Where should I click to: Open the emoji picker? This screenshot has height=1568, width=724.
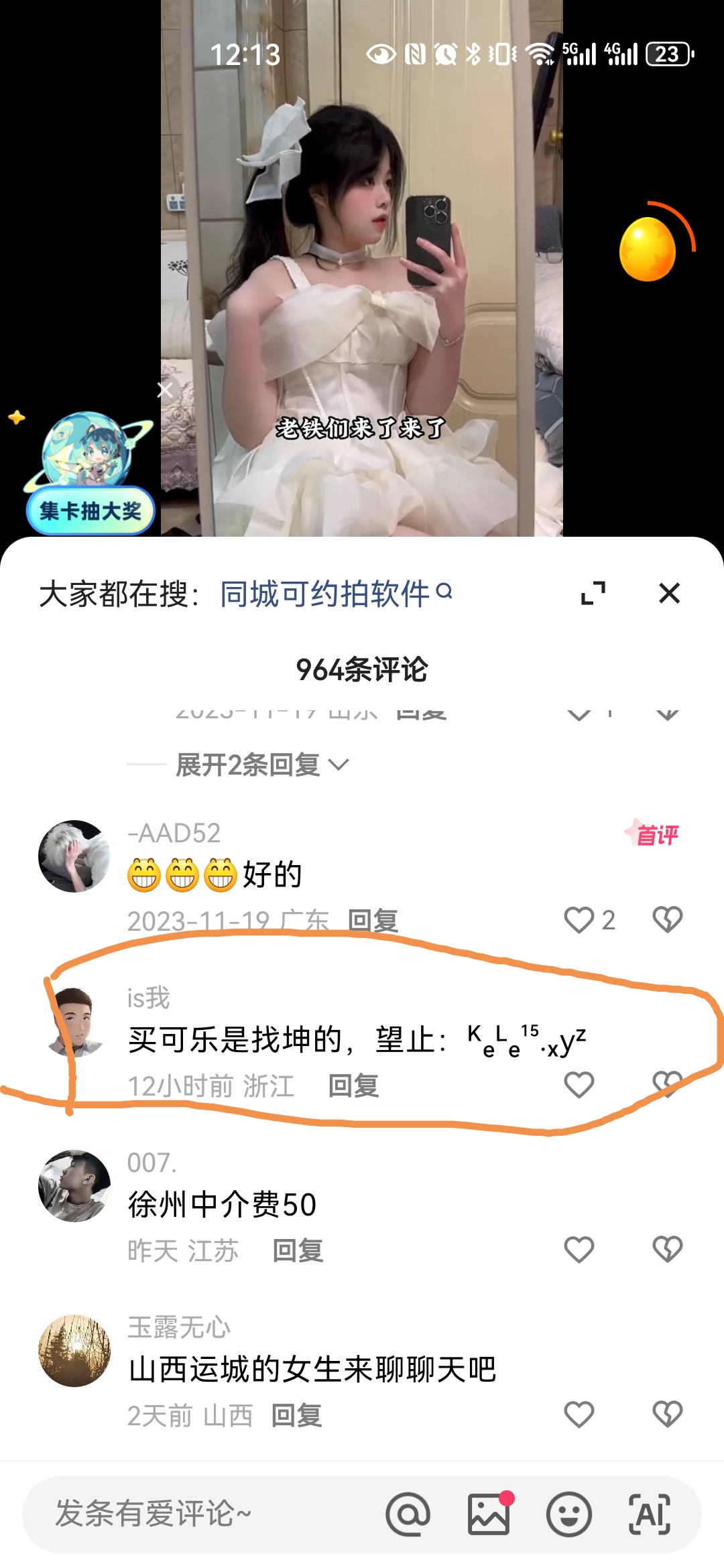[568, 1514]
